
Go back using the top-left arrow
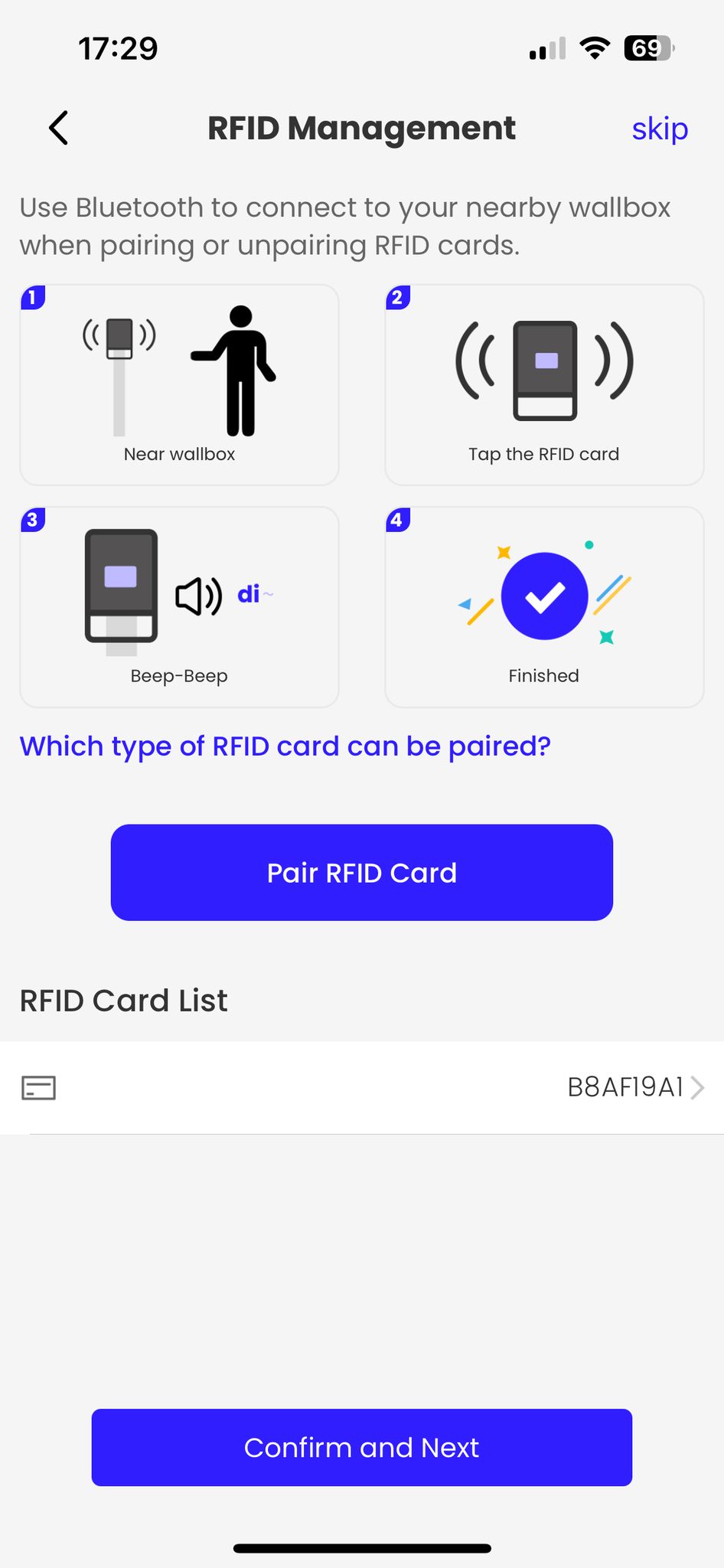click(59, 128)
